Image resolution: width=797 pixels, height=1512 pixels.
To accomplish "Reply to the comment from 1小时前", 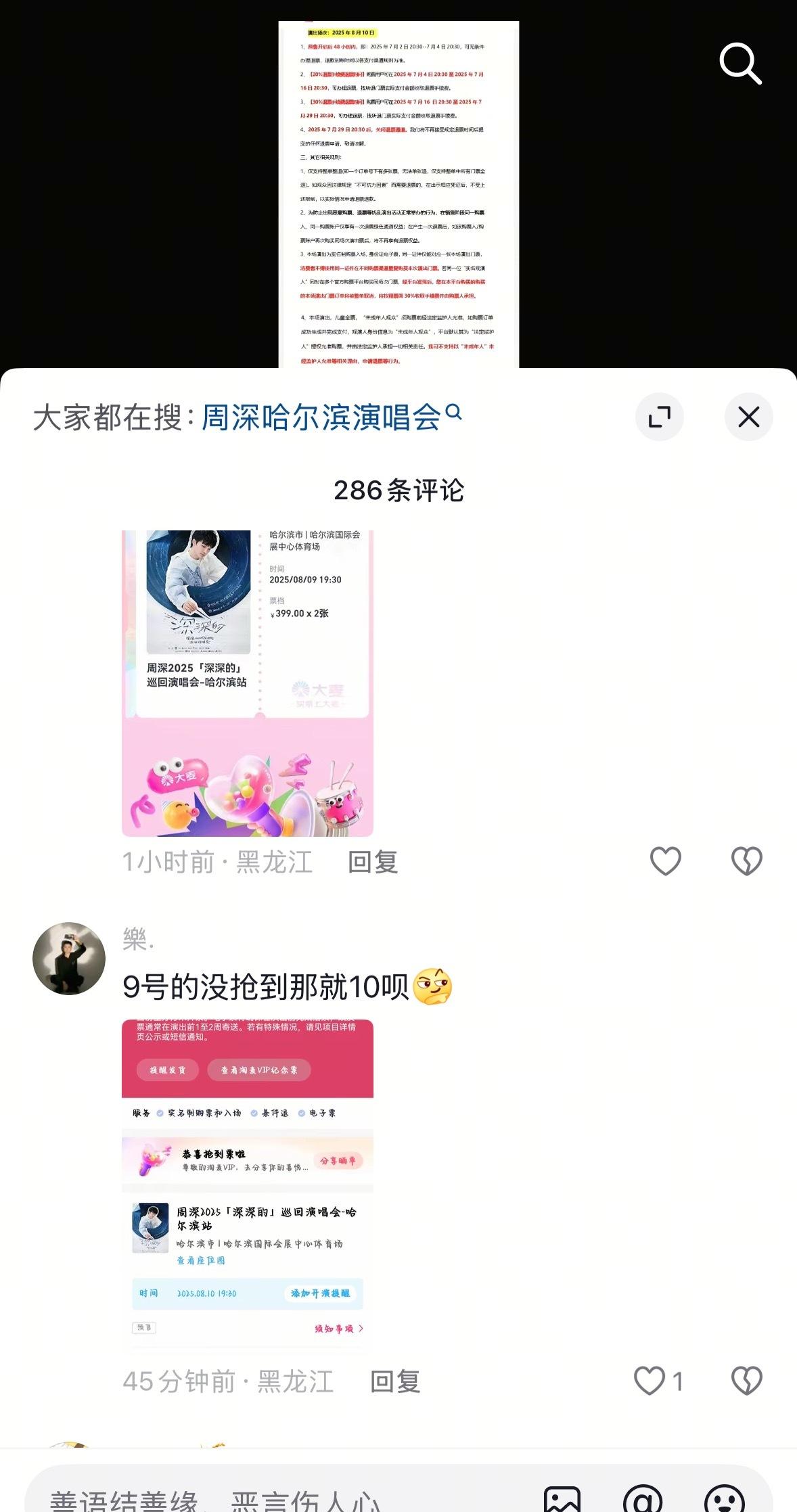I will pyautogui.click(x=373, y=862).
